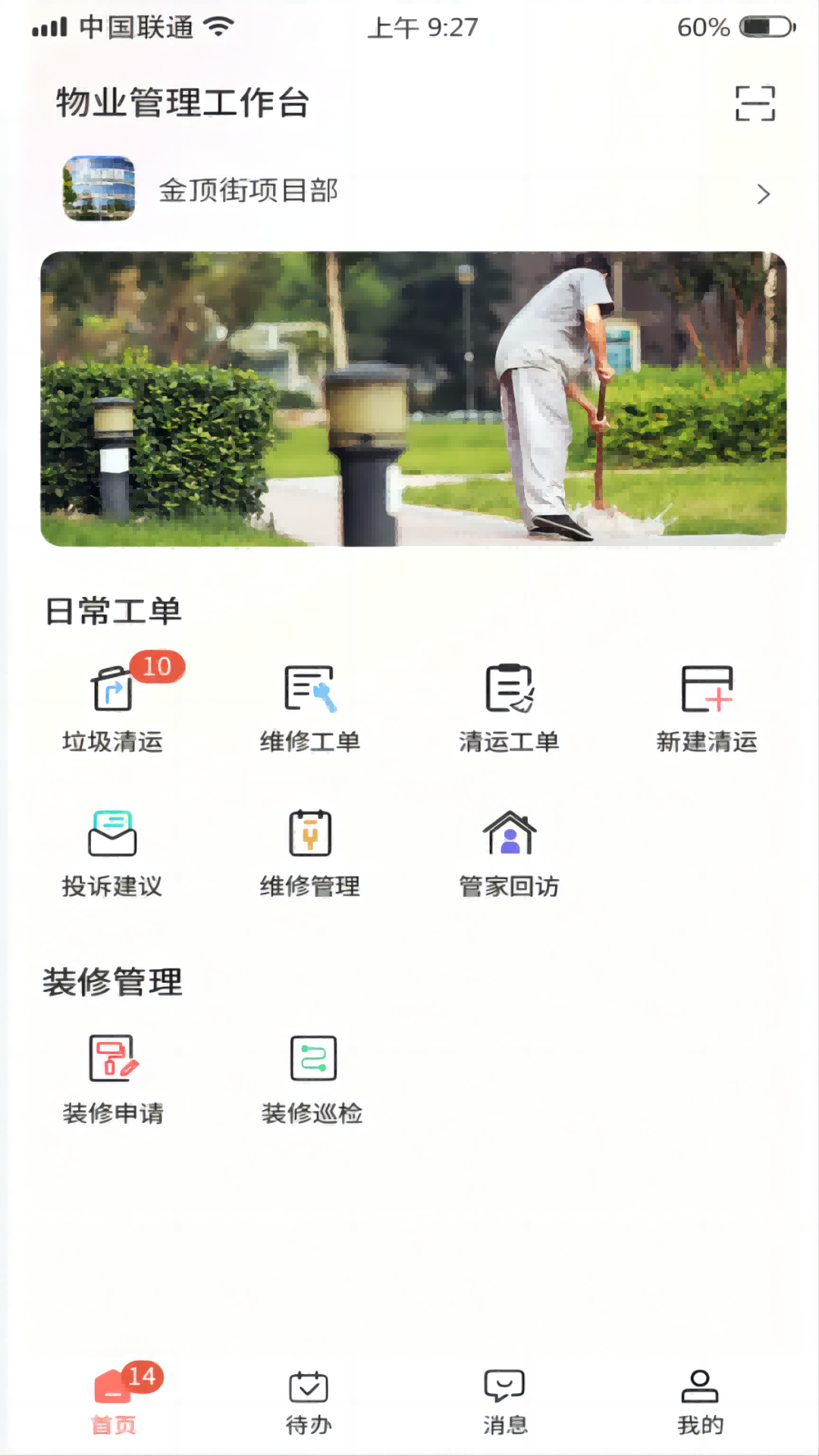Switch to the 消息 messages tab
This screenshot has height=1456, width=819.
point(505,1402)
